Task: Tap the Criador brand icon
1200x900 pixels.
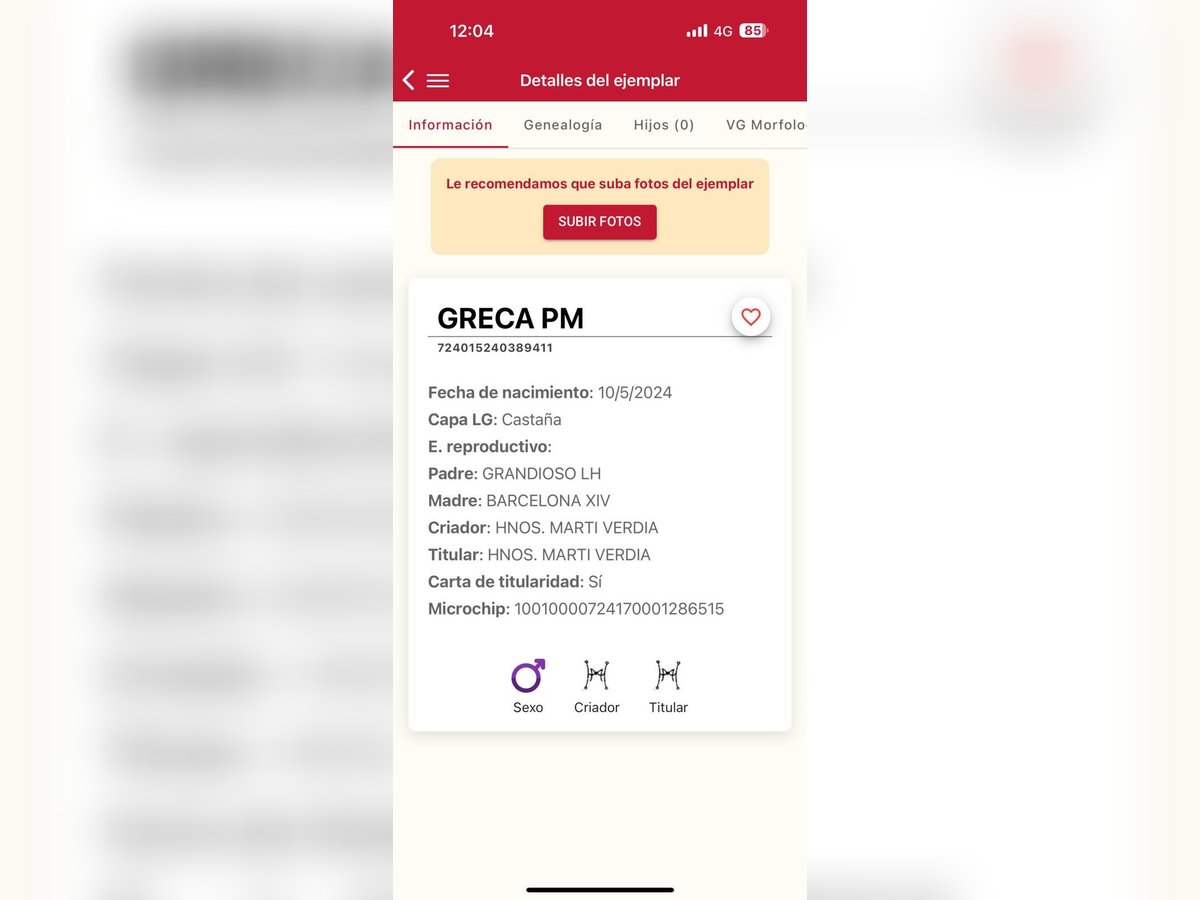Action: 597,677
